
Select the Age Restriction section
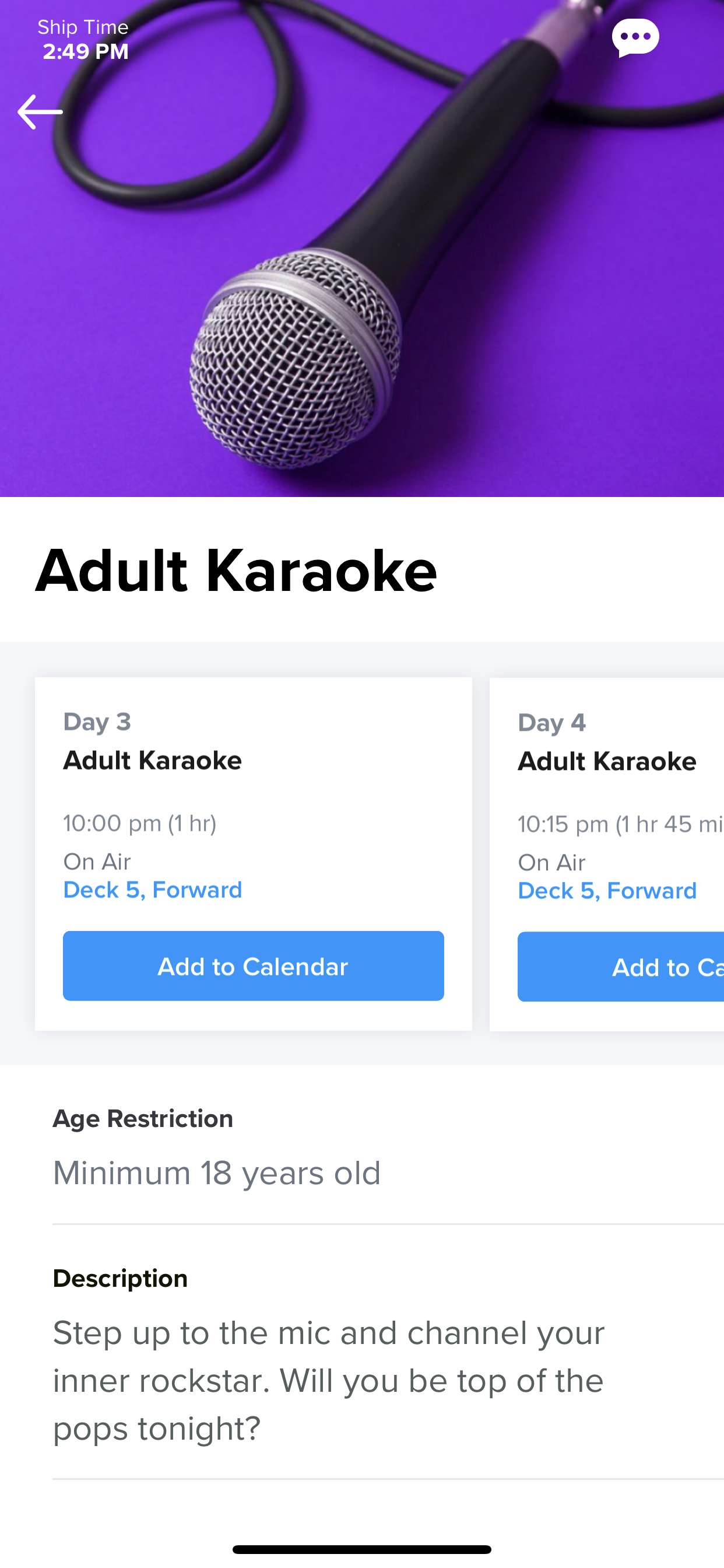[143, 1119]
